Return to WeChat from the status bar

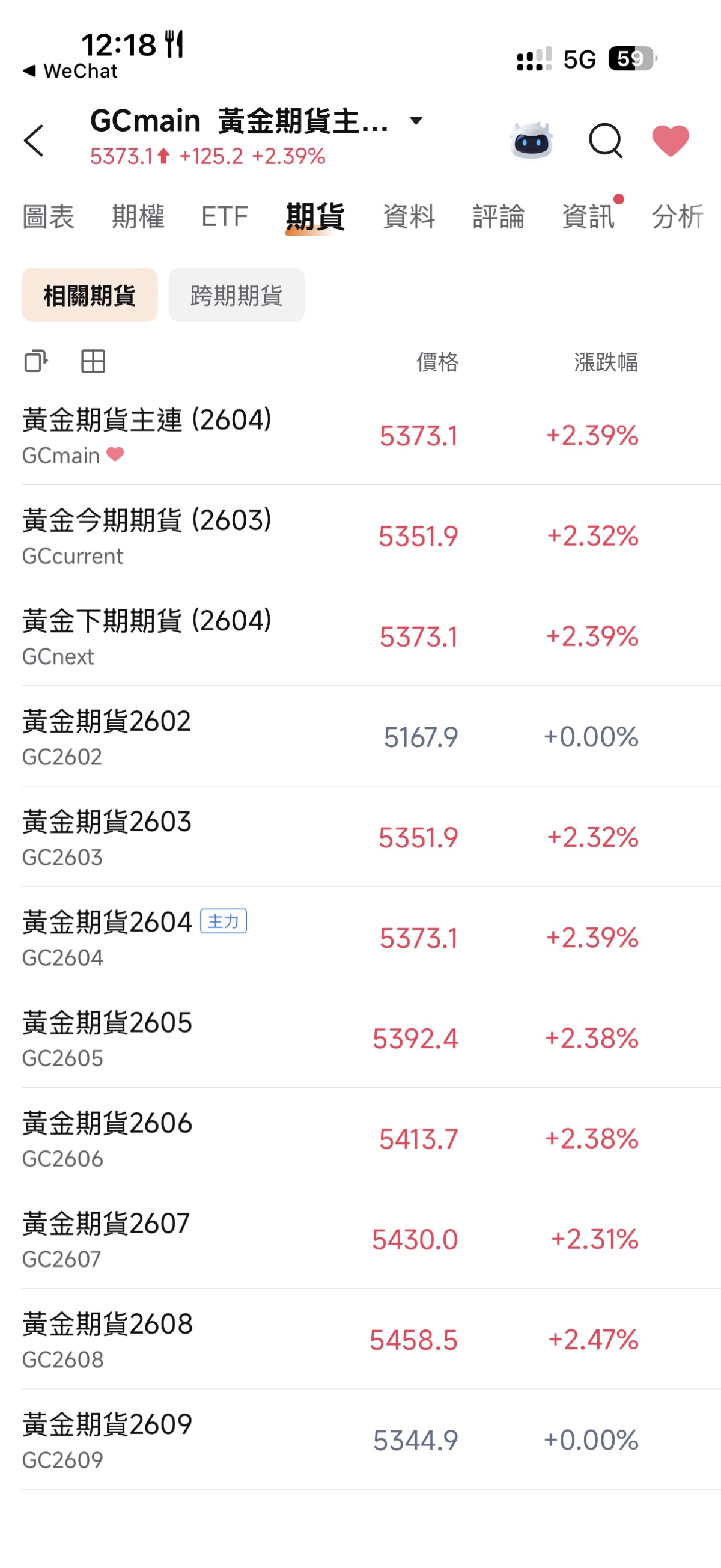(x=70, y=71)
